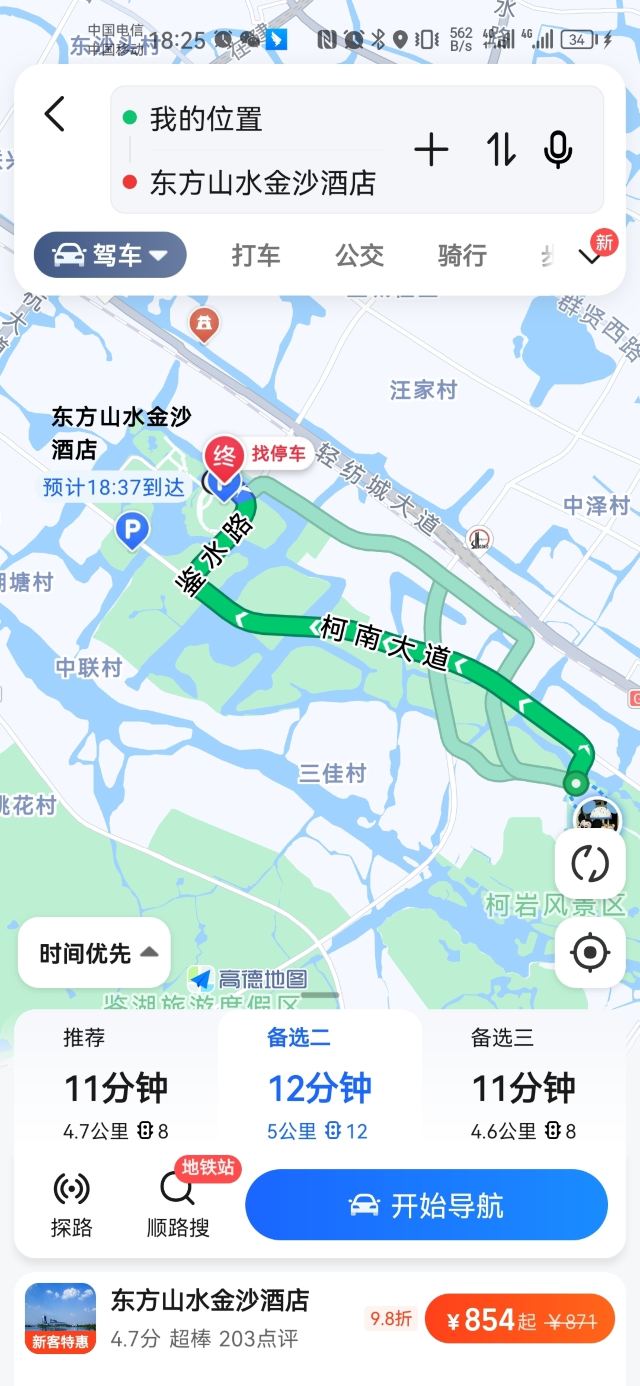Add a waypoint with the plus icon

(x=431, y=150)
